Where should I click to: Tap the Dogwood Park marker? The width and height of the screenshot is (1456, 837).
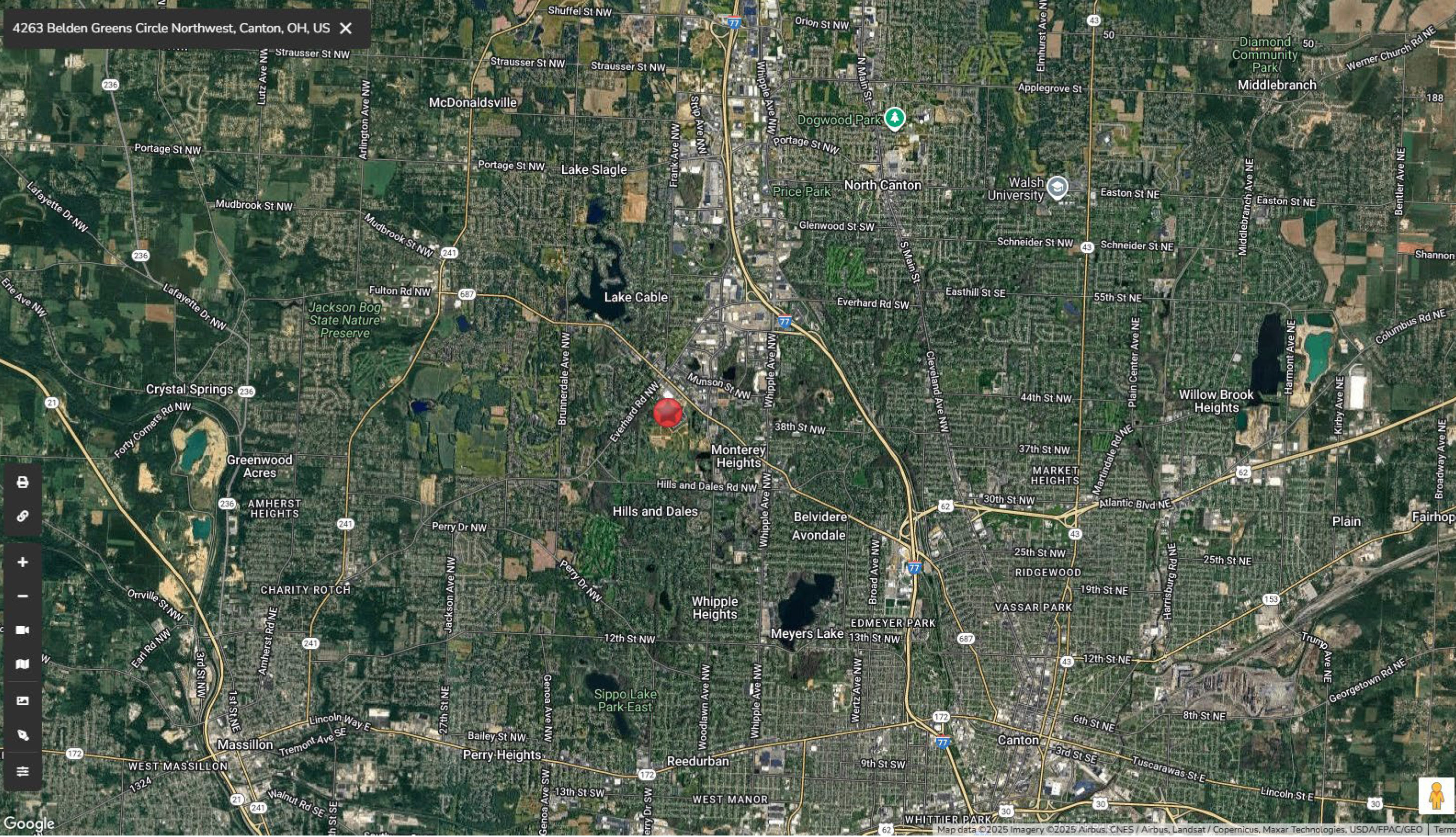point(894,118)
